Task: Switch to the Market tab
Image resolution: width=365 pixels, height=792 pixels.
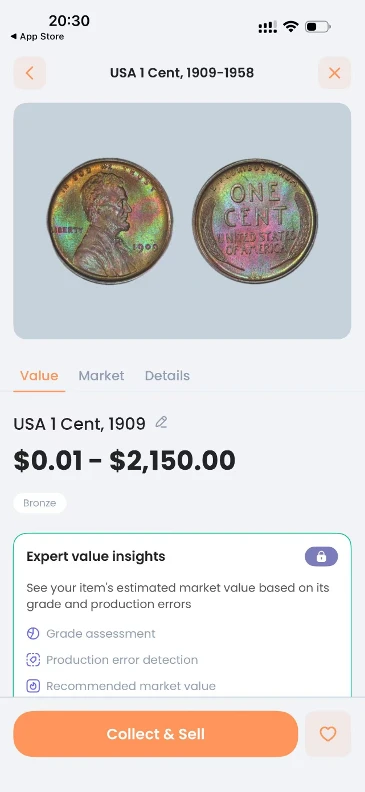Action: 101,376
